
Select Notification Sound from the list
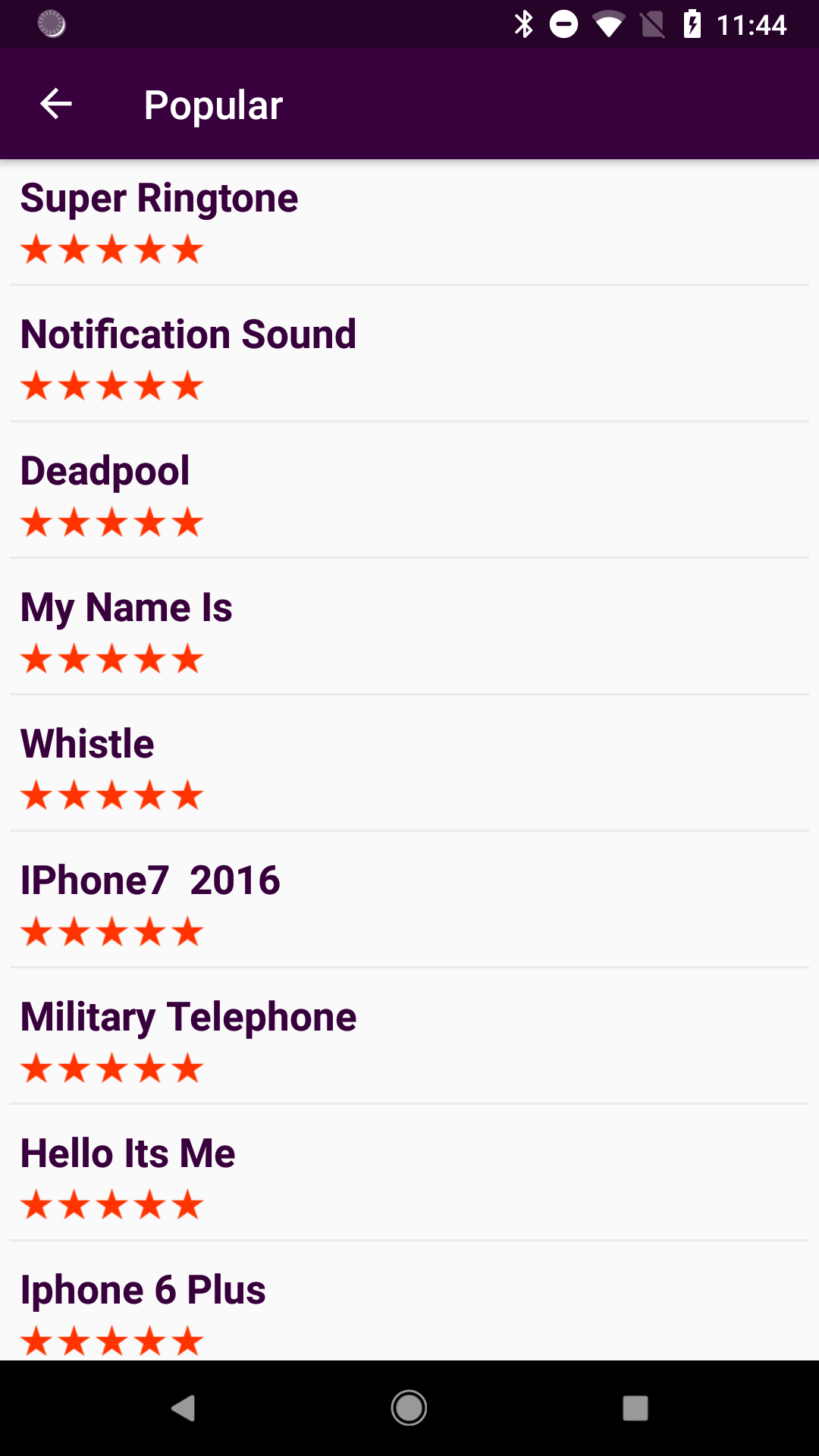pyautogui.click(x=409, y=354)
